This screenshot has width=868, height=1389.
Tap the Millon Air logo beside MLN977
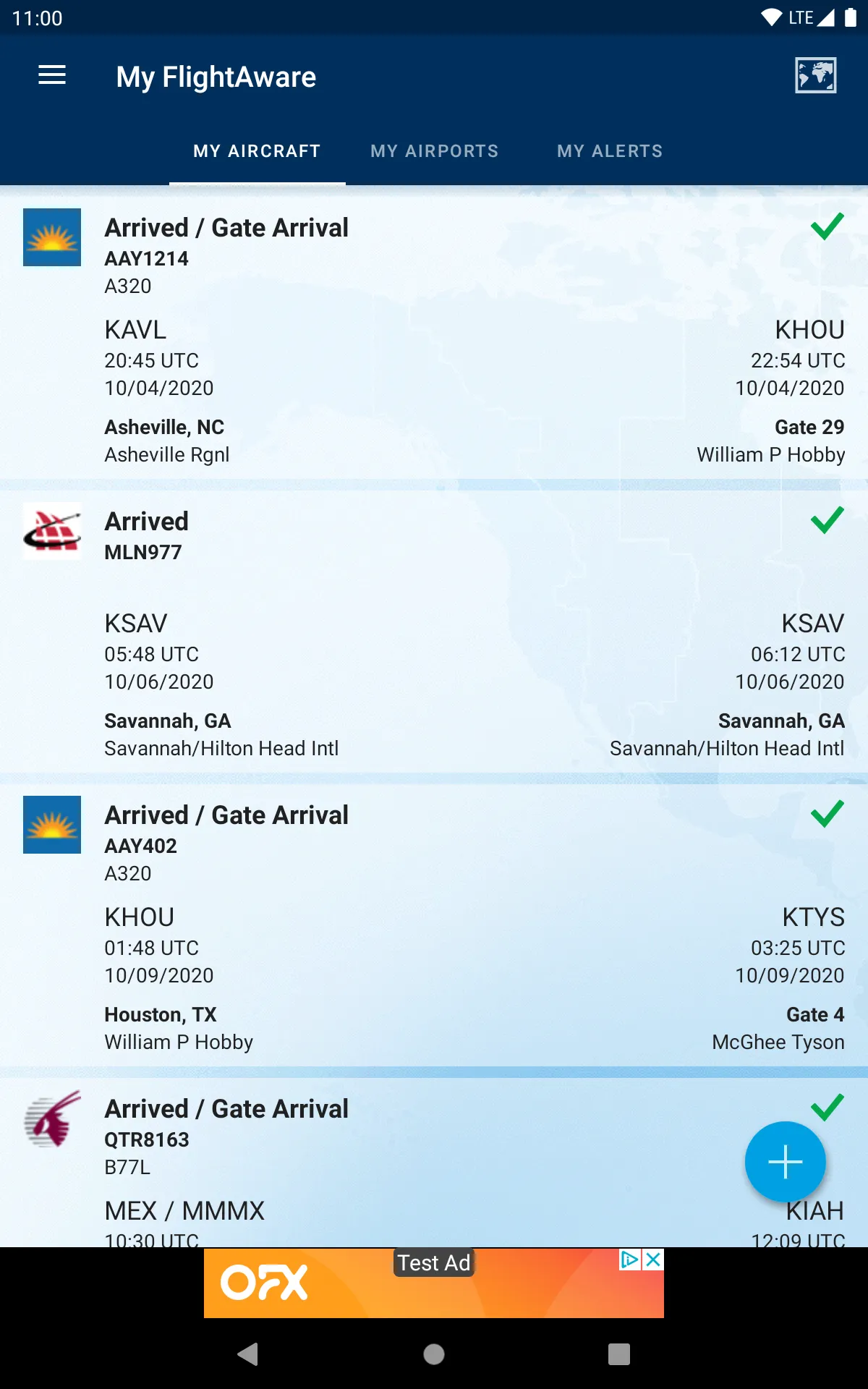[51, 531]
